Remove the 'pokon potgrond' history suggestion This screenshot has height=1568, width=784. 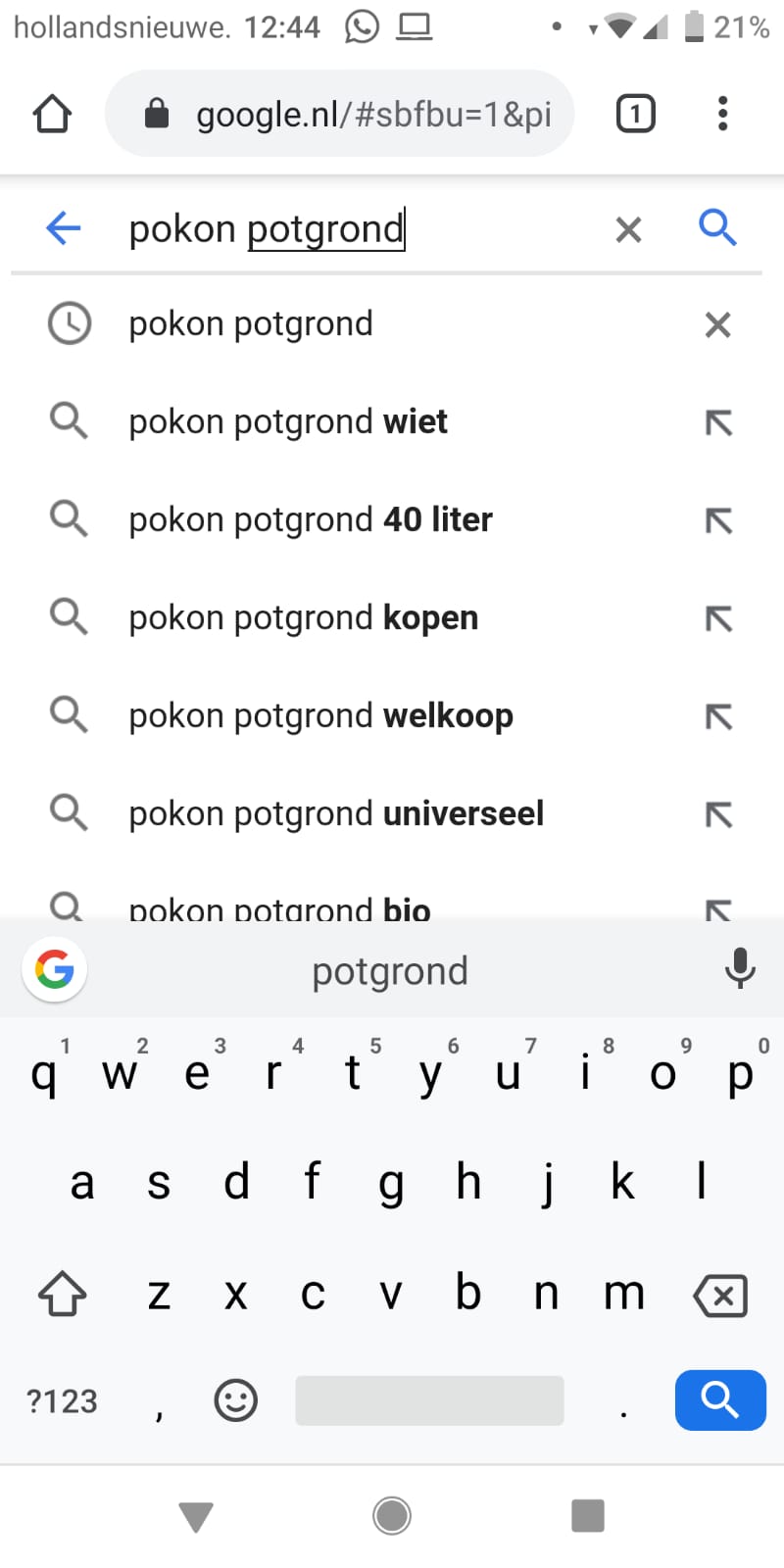point(717,324)
